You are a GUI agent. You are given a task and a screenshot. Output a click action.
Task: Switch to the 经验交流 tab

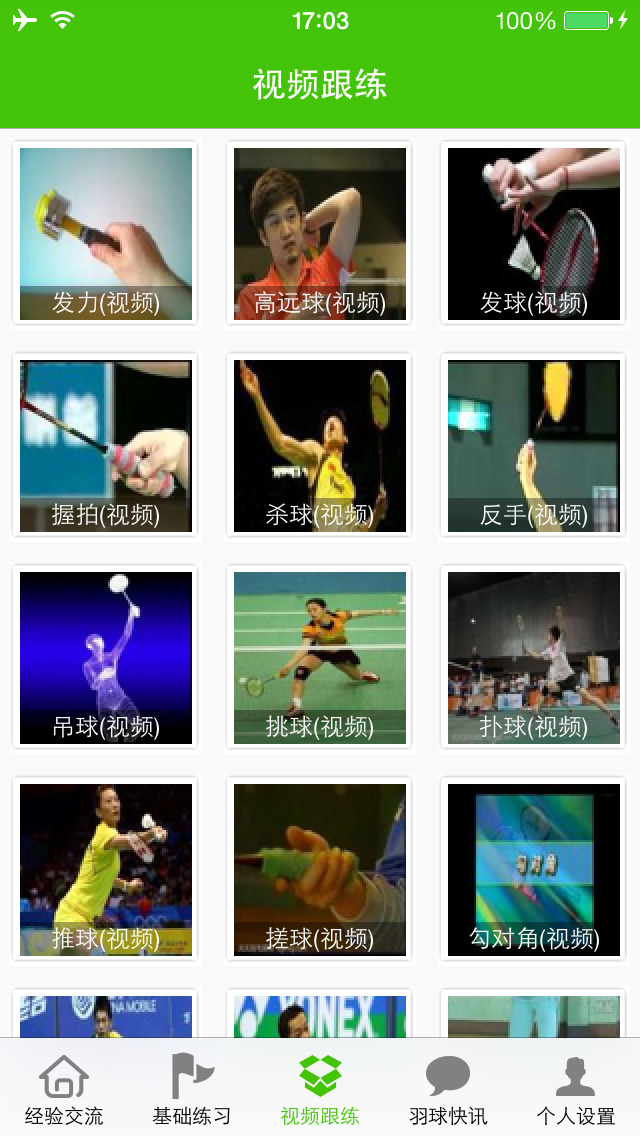pos(64,1090)
